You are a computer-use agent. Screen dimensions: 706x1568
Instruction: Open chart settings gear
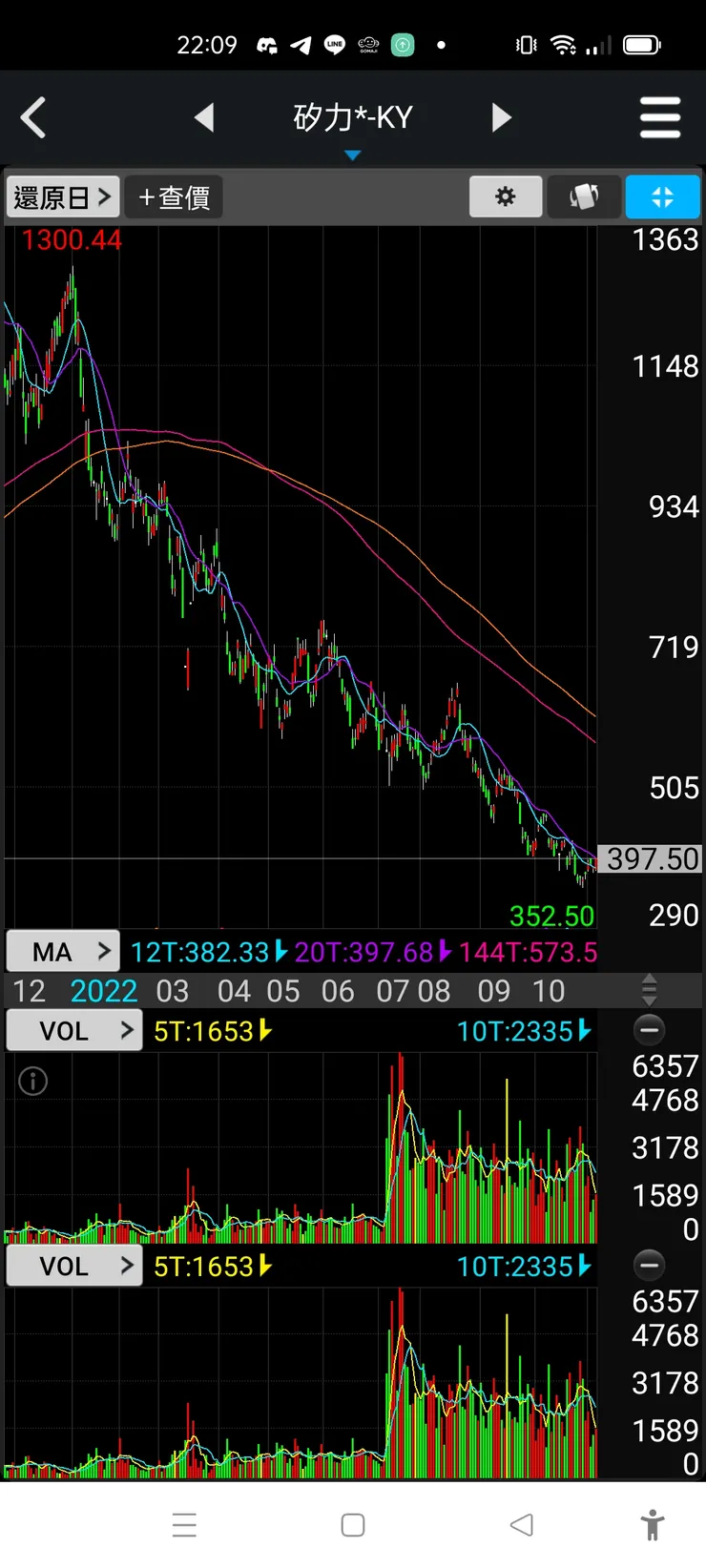pos(506,197)
